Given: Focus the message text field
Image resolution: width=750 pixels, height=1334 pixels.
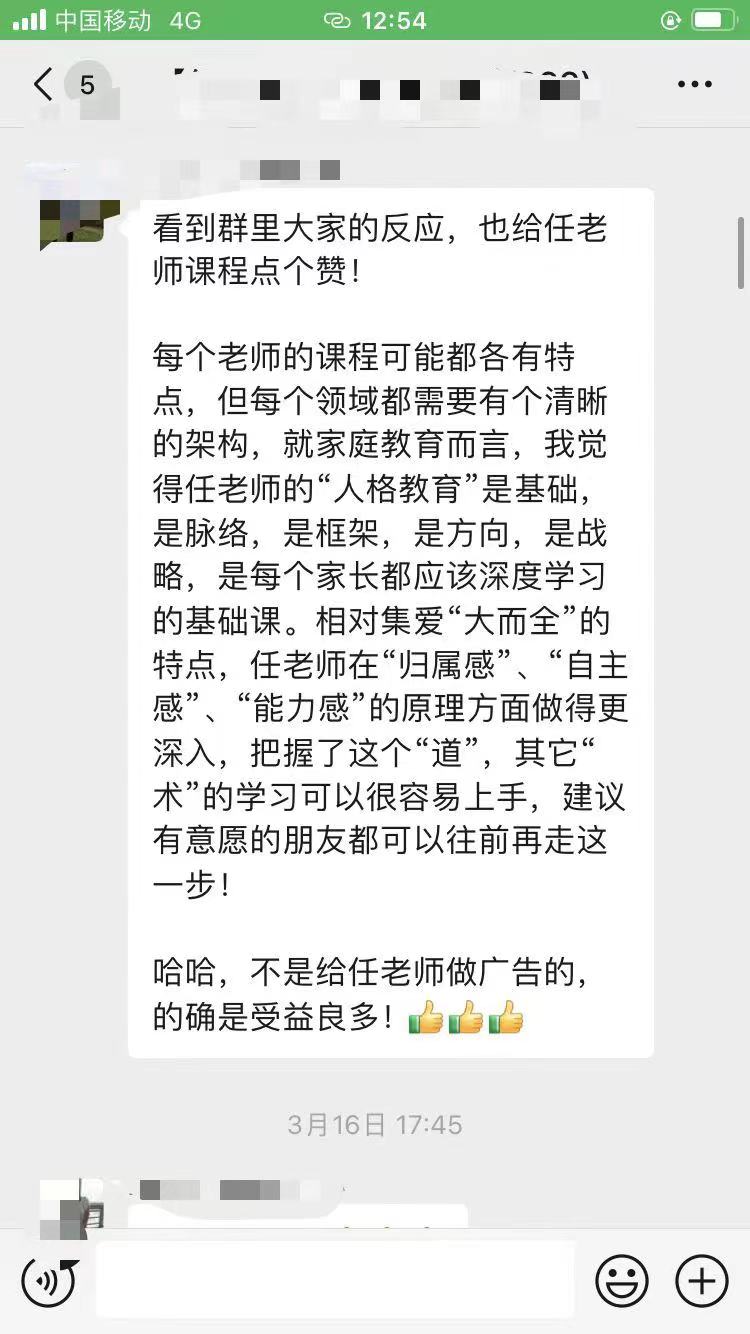Looking at the screenshot, I should tap(335, 1280).
